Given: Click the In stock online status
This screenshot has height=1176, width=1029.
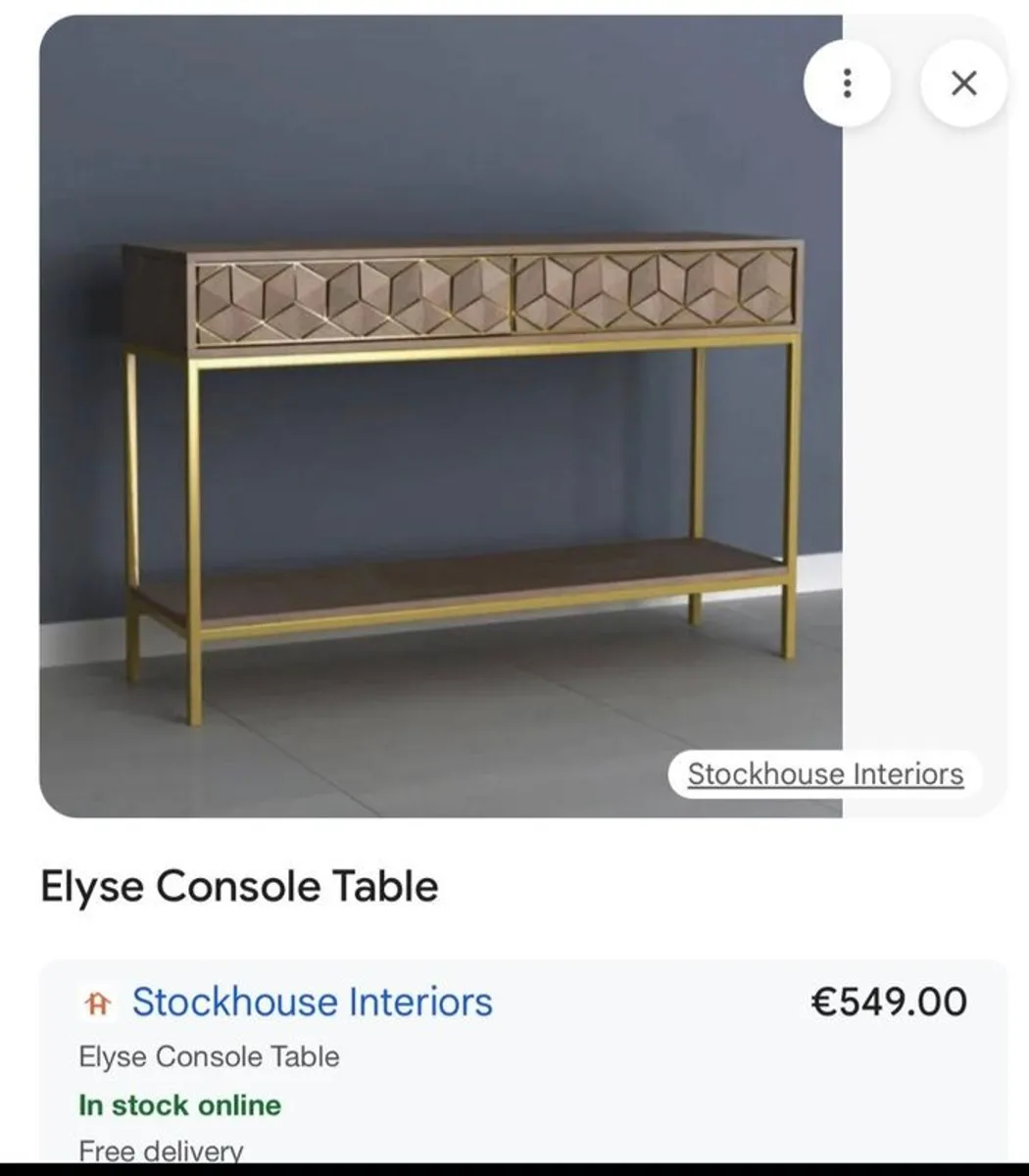Looking at the screenshot, I should click(x=176, y=1104).
